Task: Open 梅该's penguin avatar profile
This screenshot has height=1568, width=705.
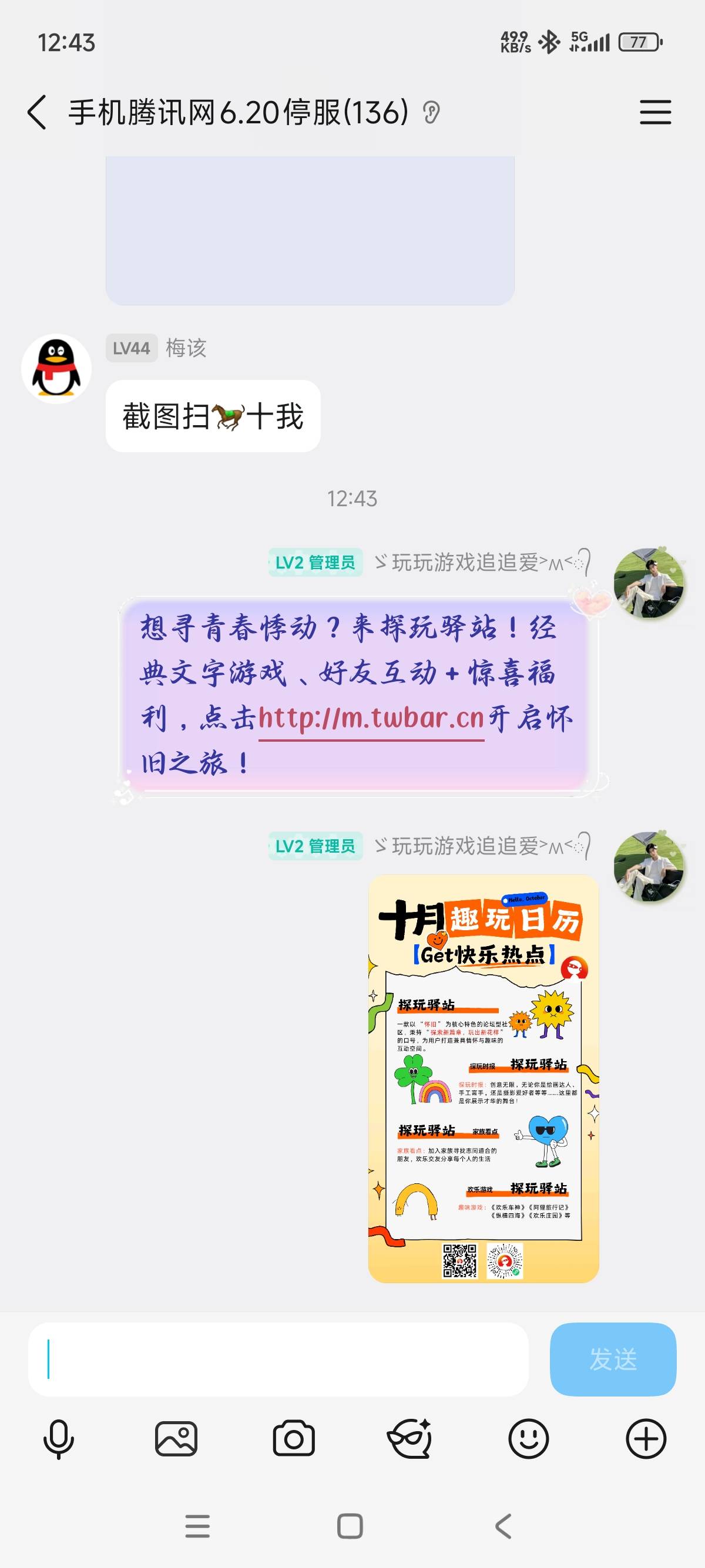Action: tap(56, 369)
